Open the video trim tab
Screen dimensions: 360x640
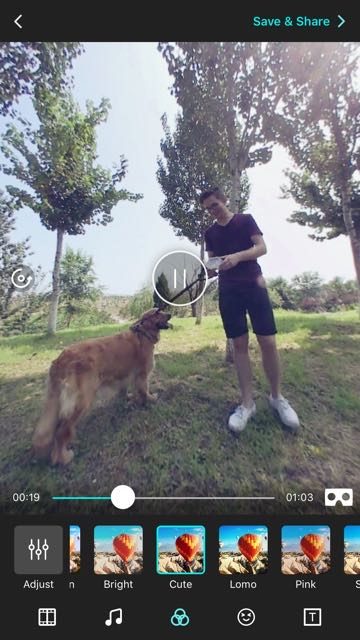47,617
